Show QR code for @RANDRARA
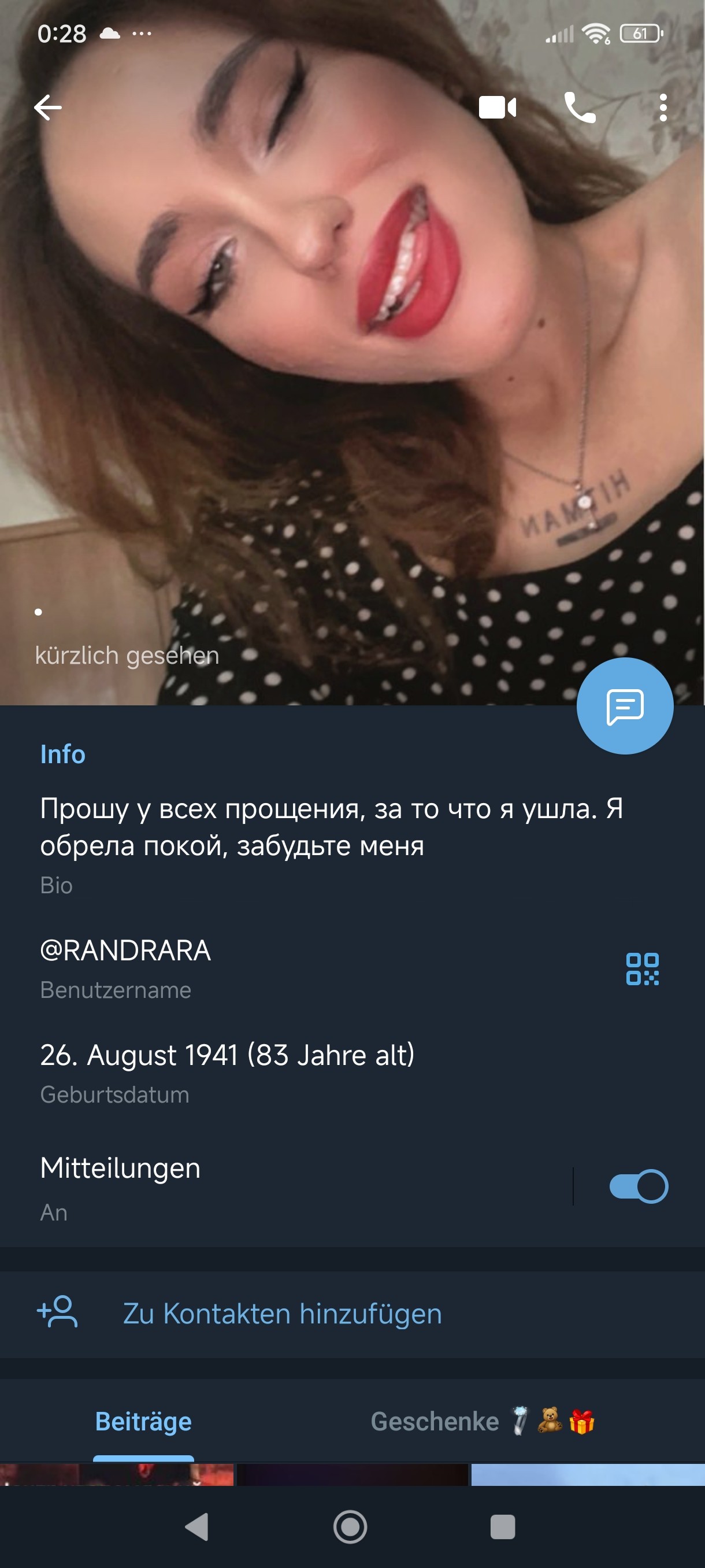Viewport: 705px width, 1568px height. point(643,968)
